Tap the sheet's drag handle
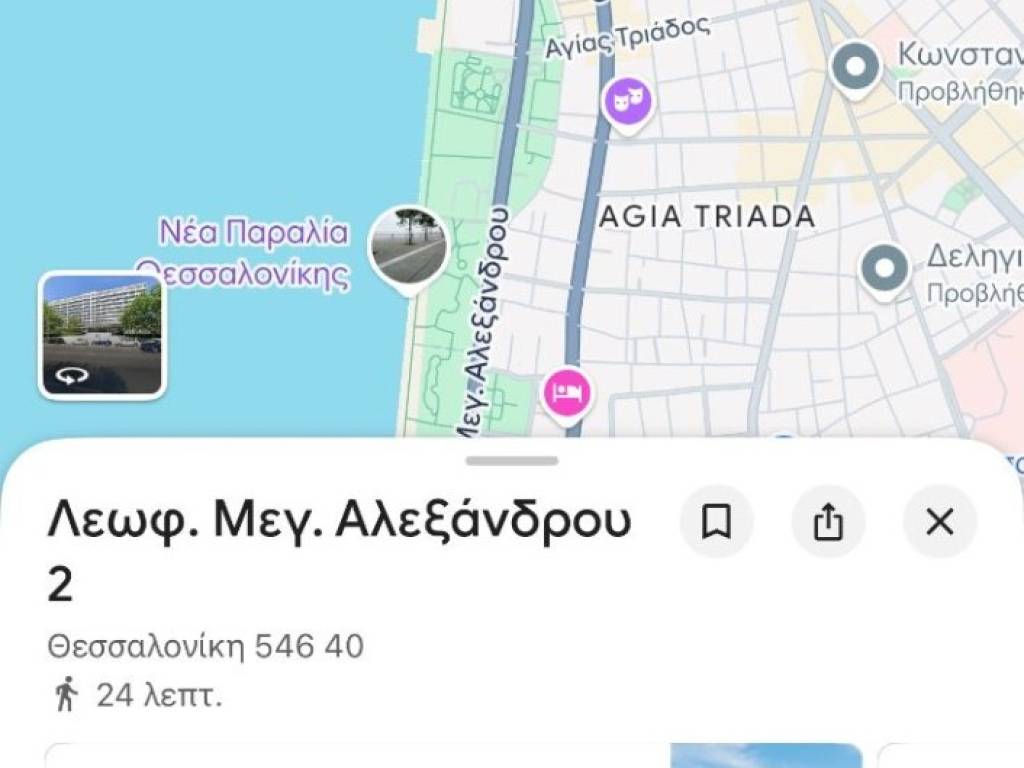The image size is (1024, 768). (x=512, y=461)
